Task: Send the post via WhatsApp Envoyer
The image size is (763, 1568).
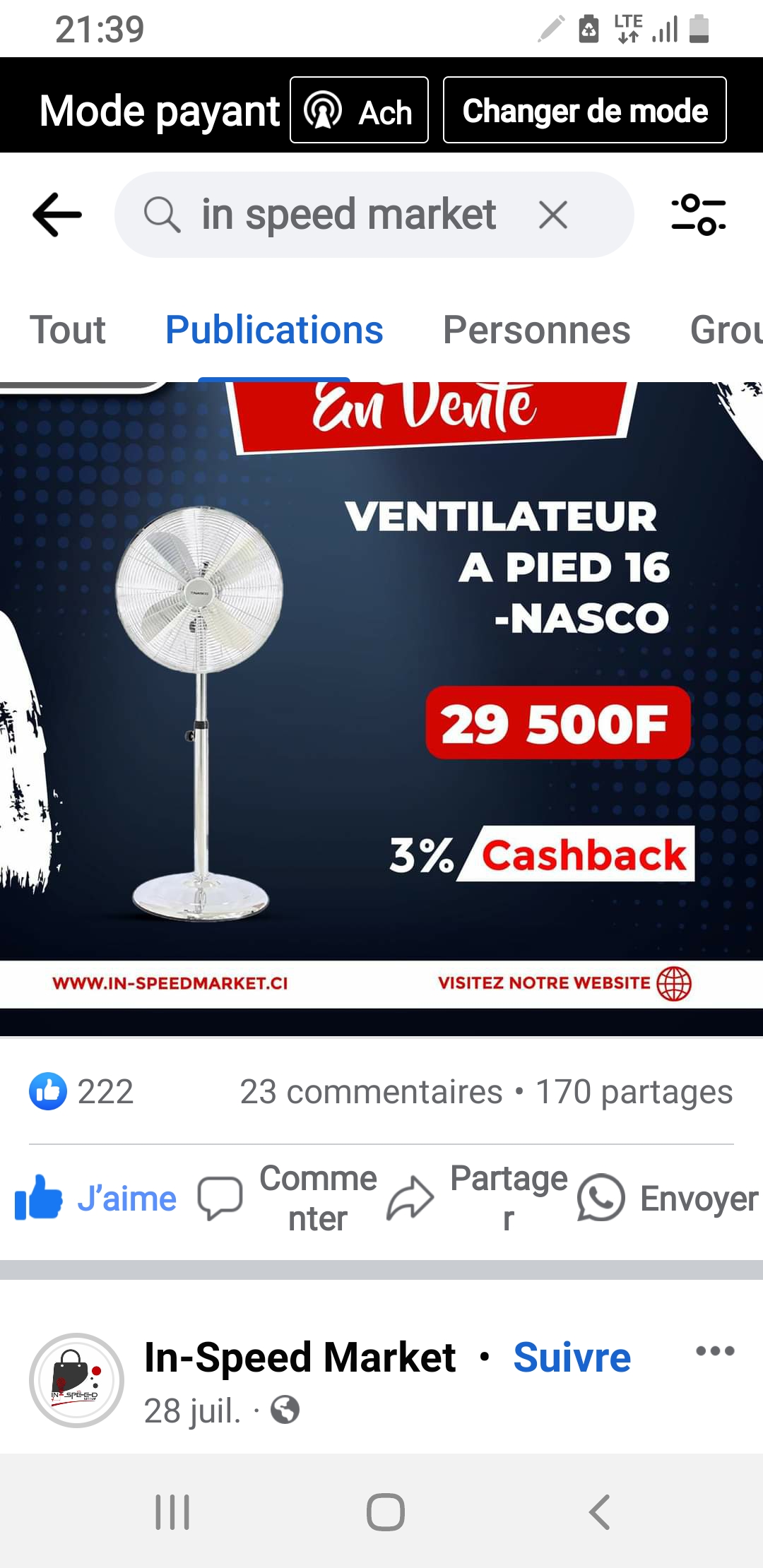Action: [x=668, y=1199]
